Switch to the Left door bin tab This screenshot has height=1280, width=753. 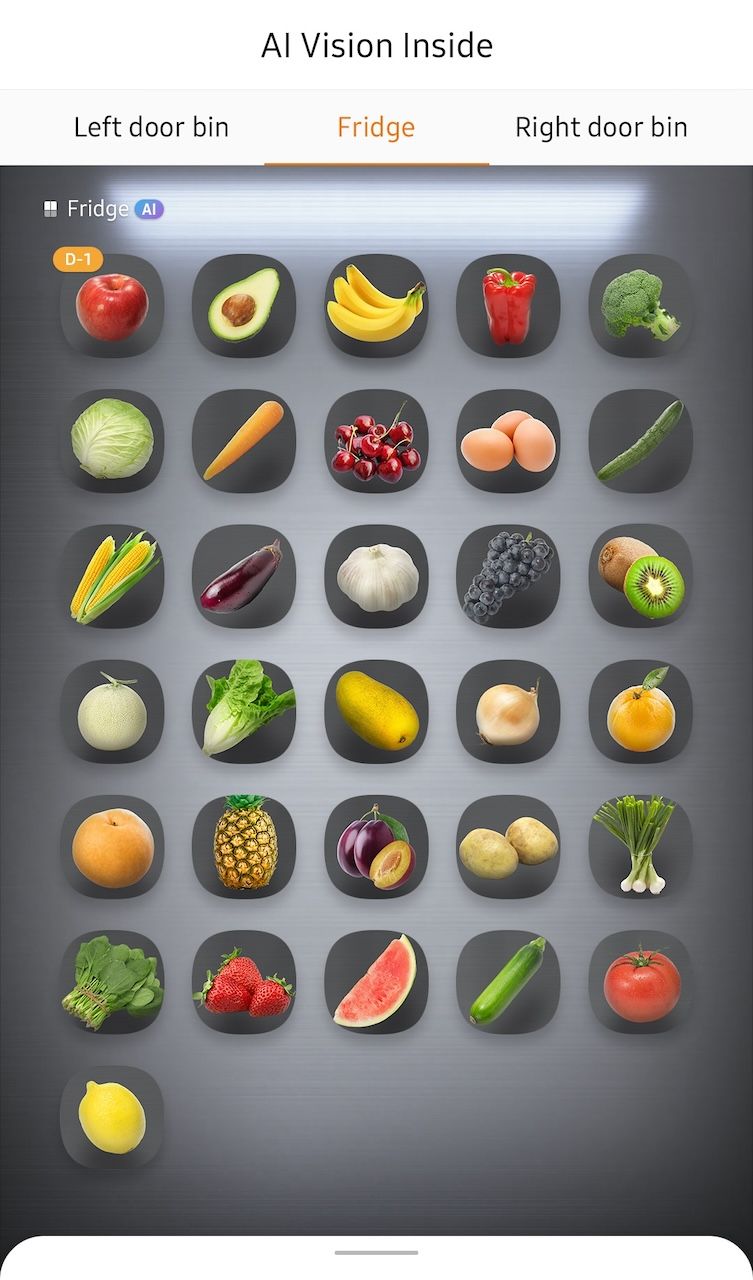click(x=151, y=128)
